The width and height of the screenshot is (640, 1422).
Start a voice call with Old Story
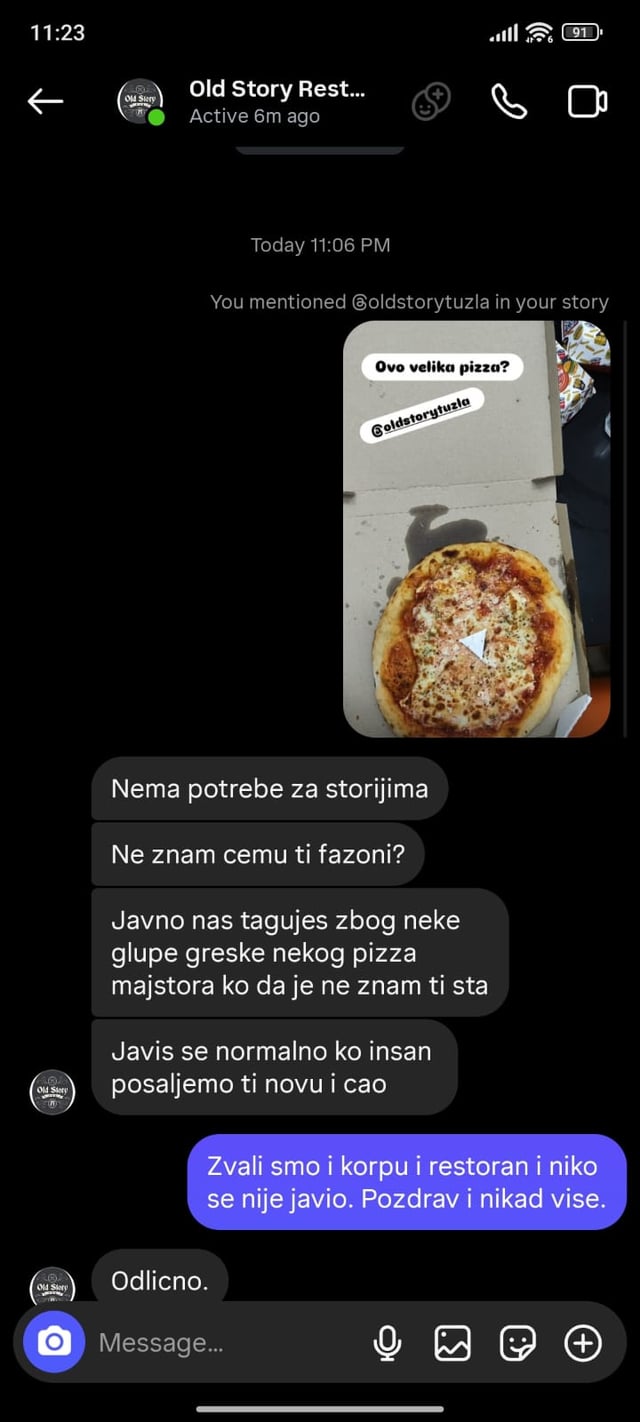[509, 101]
